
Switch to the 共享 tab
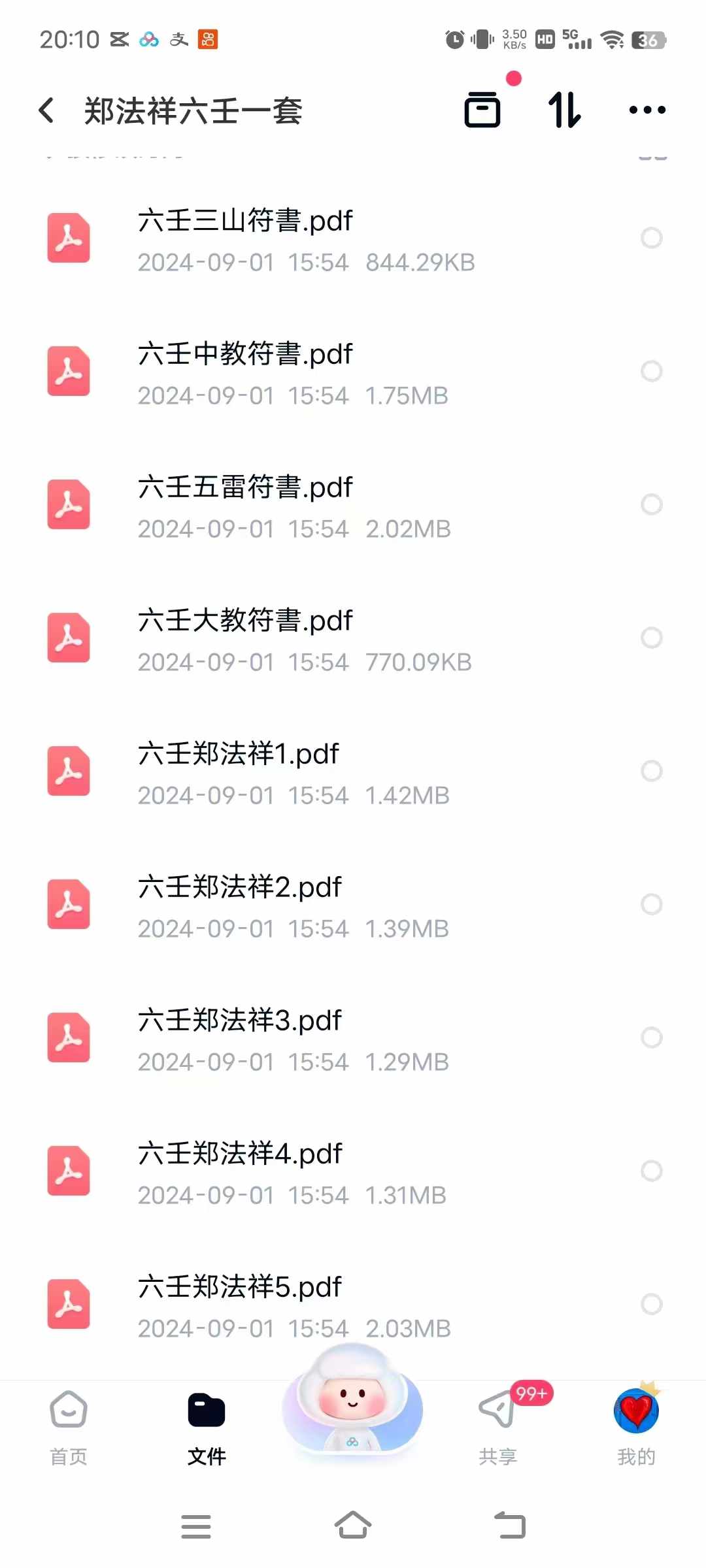click(x=498, y=1428)
